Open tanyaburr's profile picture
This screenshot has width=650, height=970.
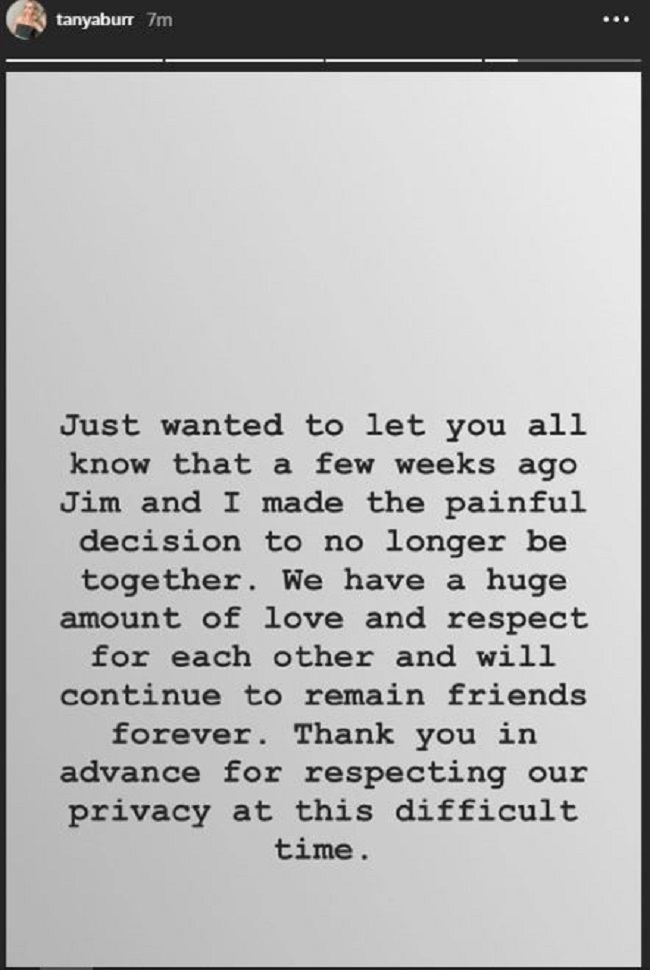(x=33, y=23)
